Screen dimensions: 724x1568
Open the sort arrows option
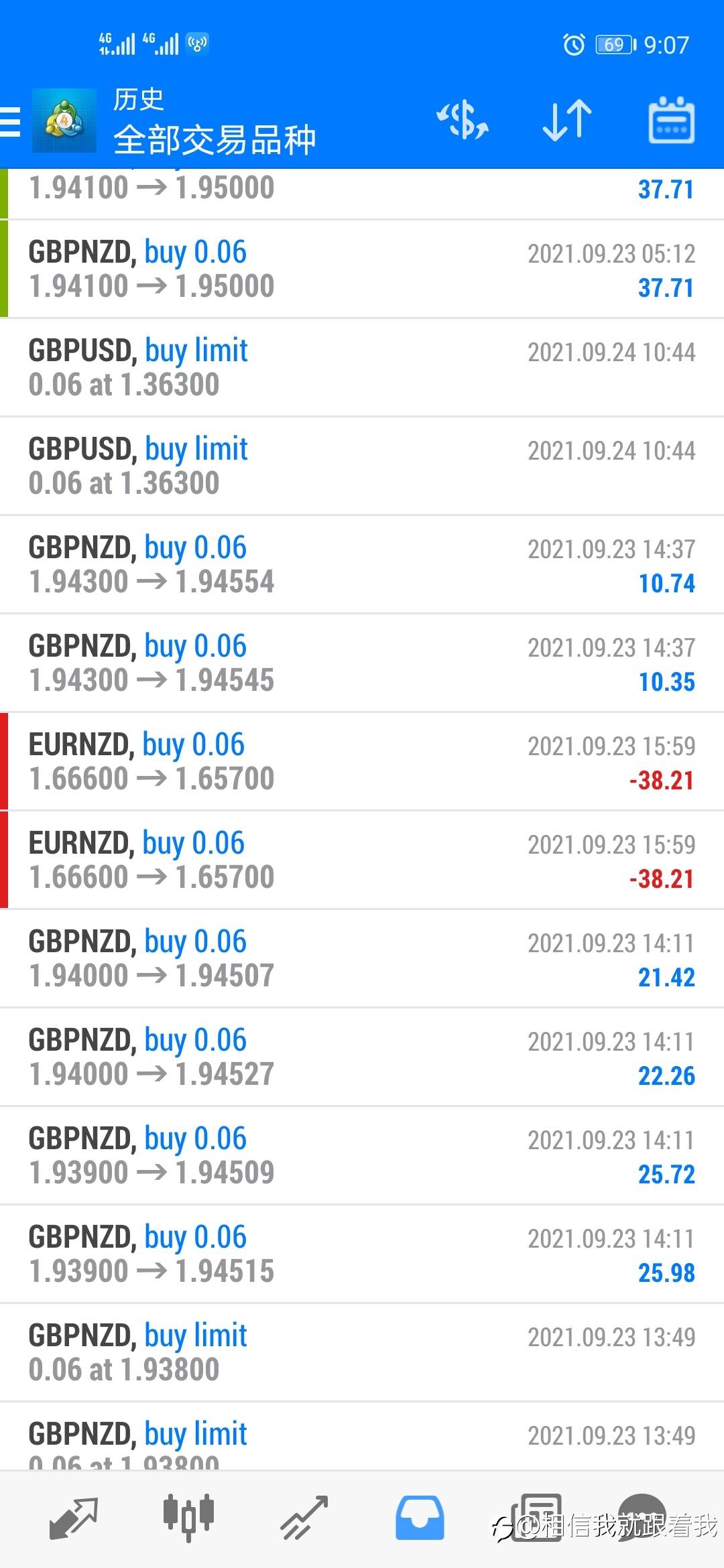[x=567, y=121]
